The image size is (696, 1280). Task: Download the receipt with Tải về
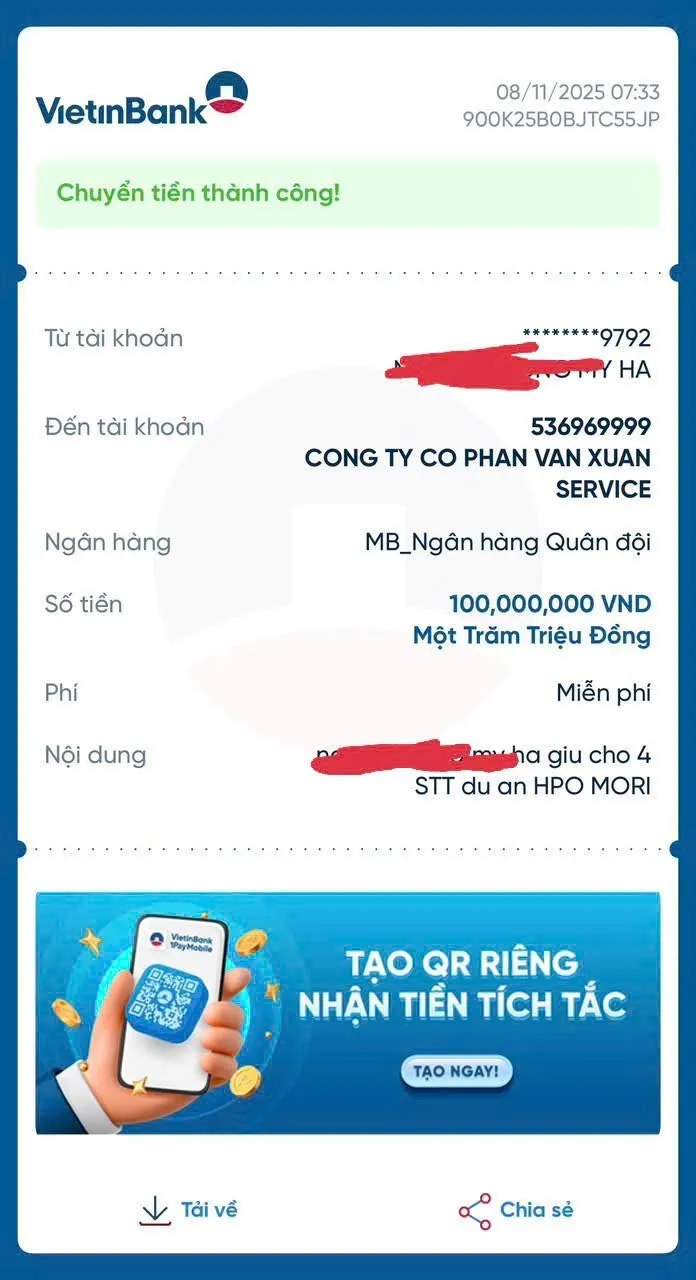188,1210
